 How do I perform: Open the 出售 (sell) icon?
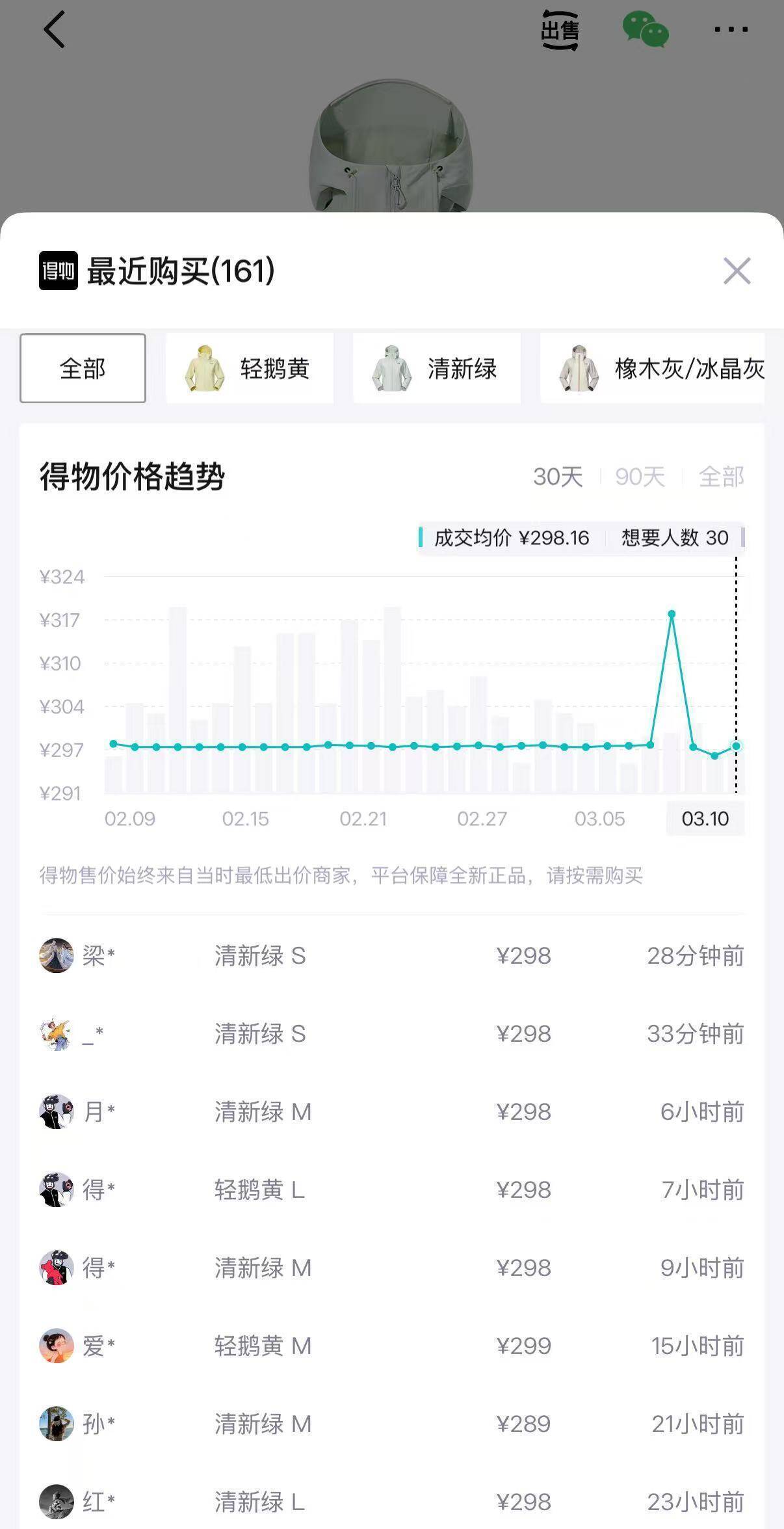tap(560, 30)
